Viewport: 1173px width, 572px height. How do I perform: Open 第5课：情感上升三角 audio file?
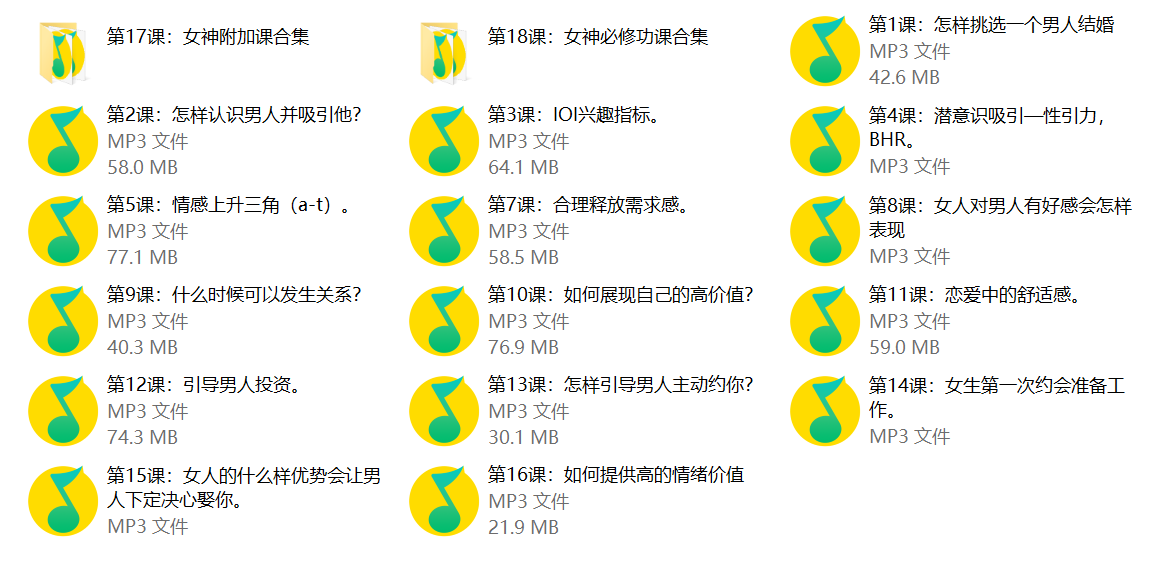[63, 231]
